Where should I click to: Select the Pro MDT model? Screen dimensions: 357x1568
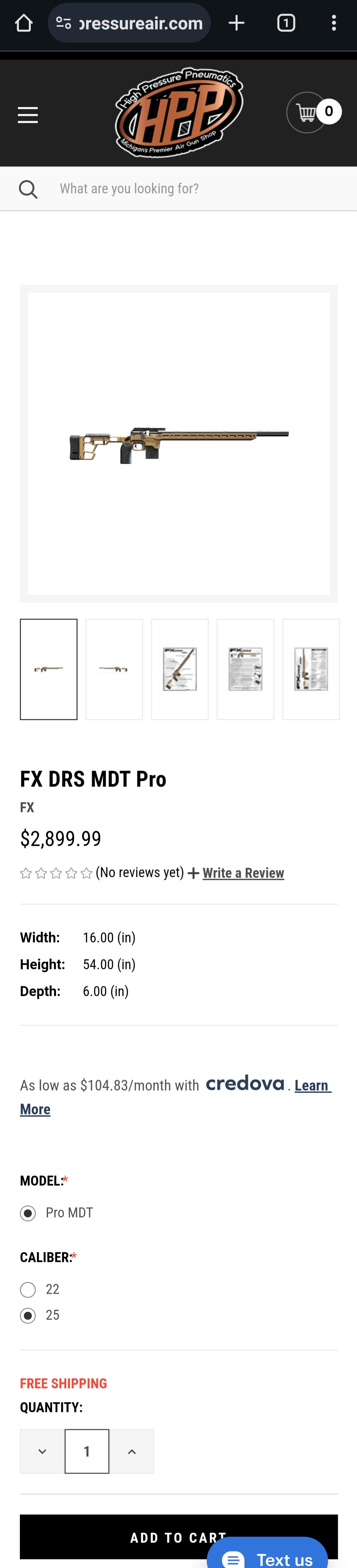click(x=28, y=1213)
